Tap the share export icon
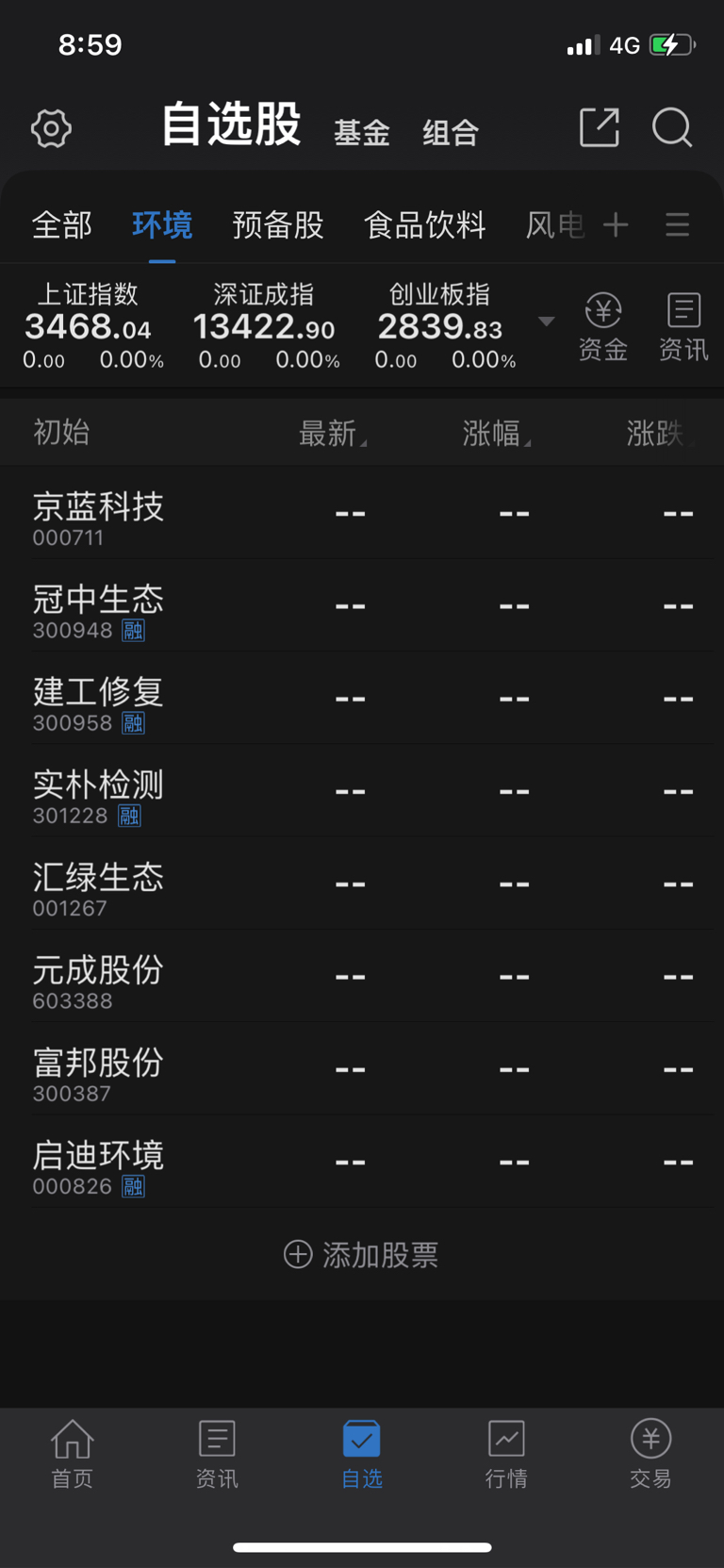724x1568 pixels. [600, 127]
